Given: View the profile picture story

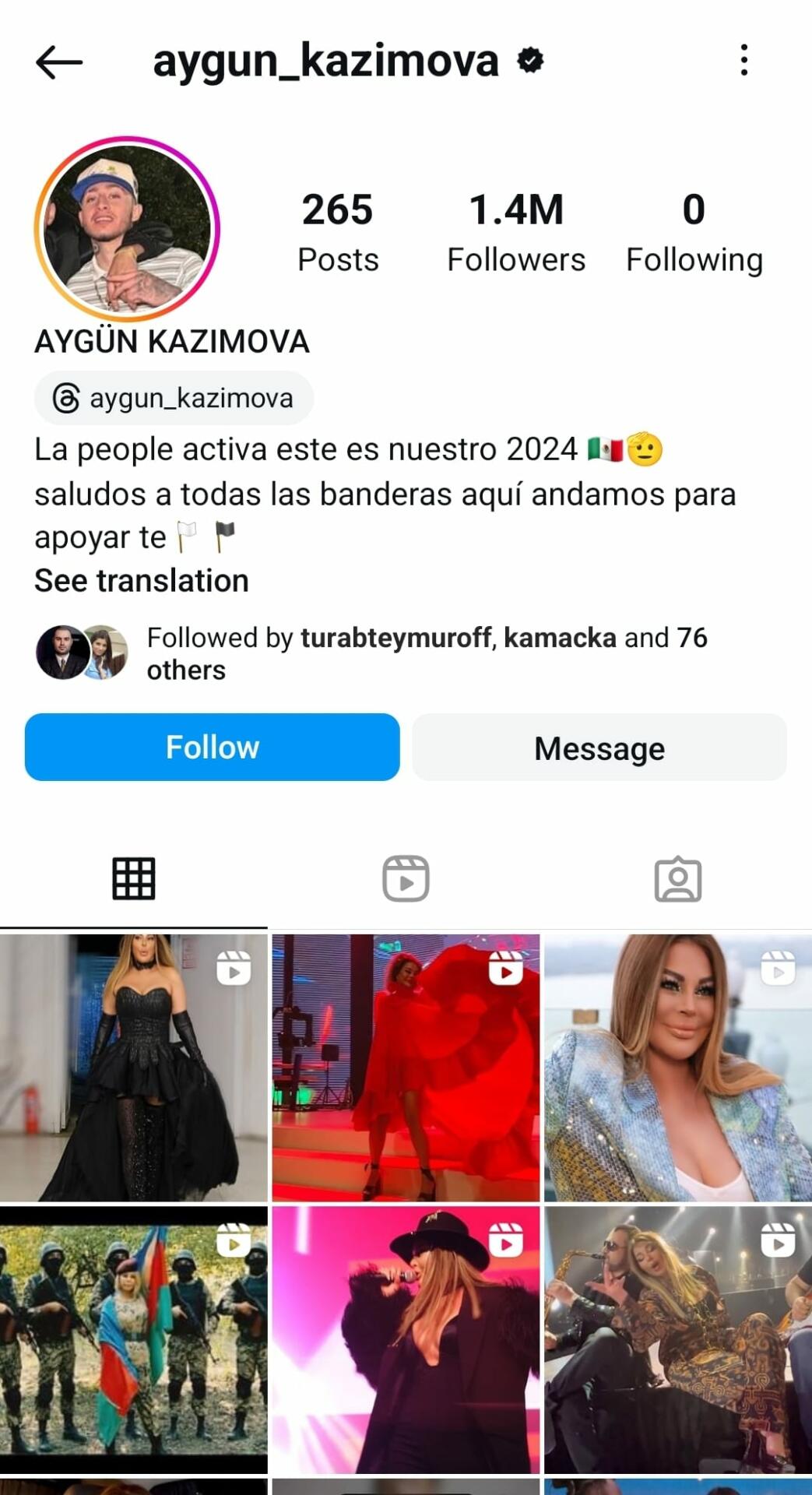Looking at the screenshot, I should coord(127,229).
